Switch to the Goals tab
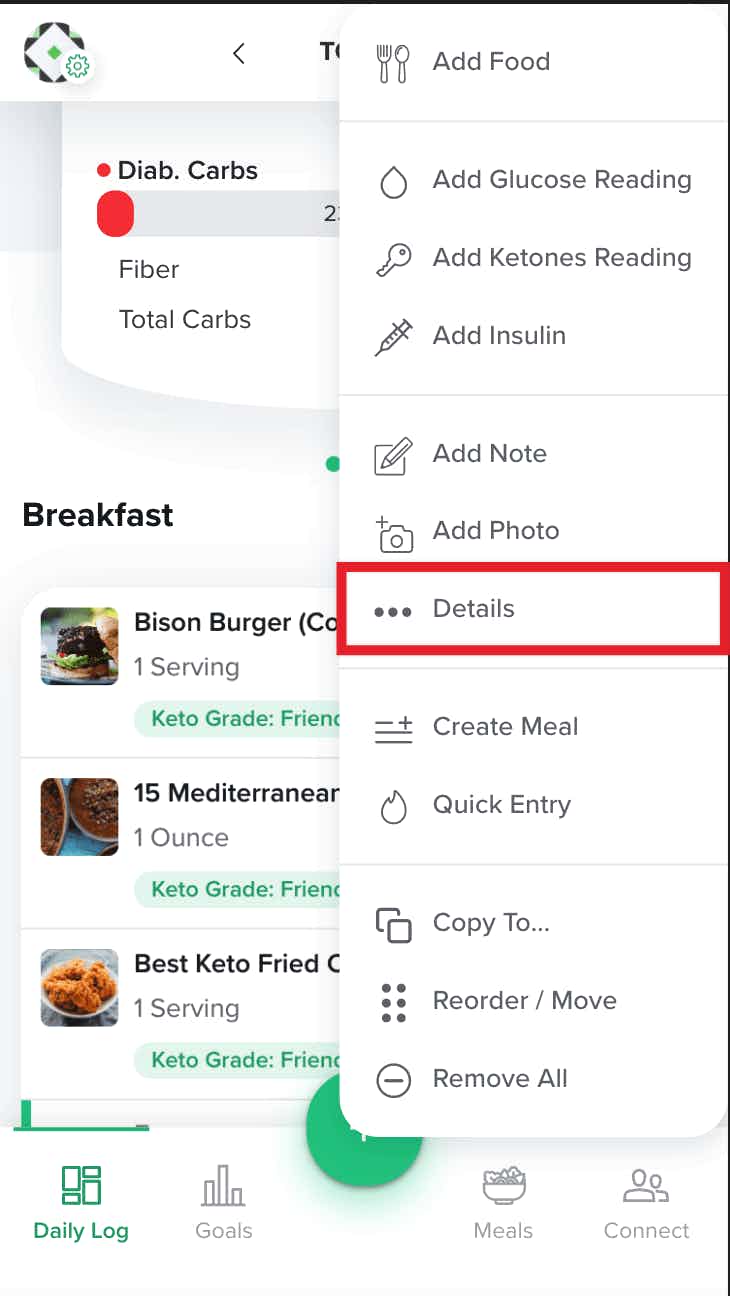 point(224,1203)
